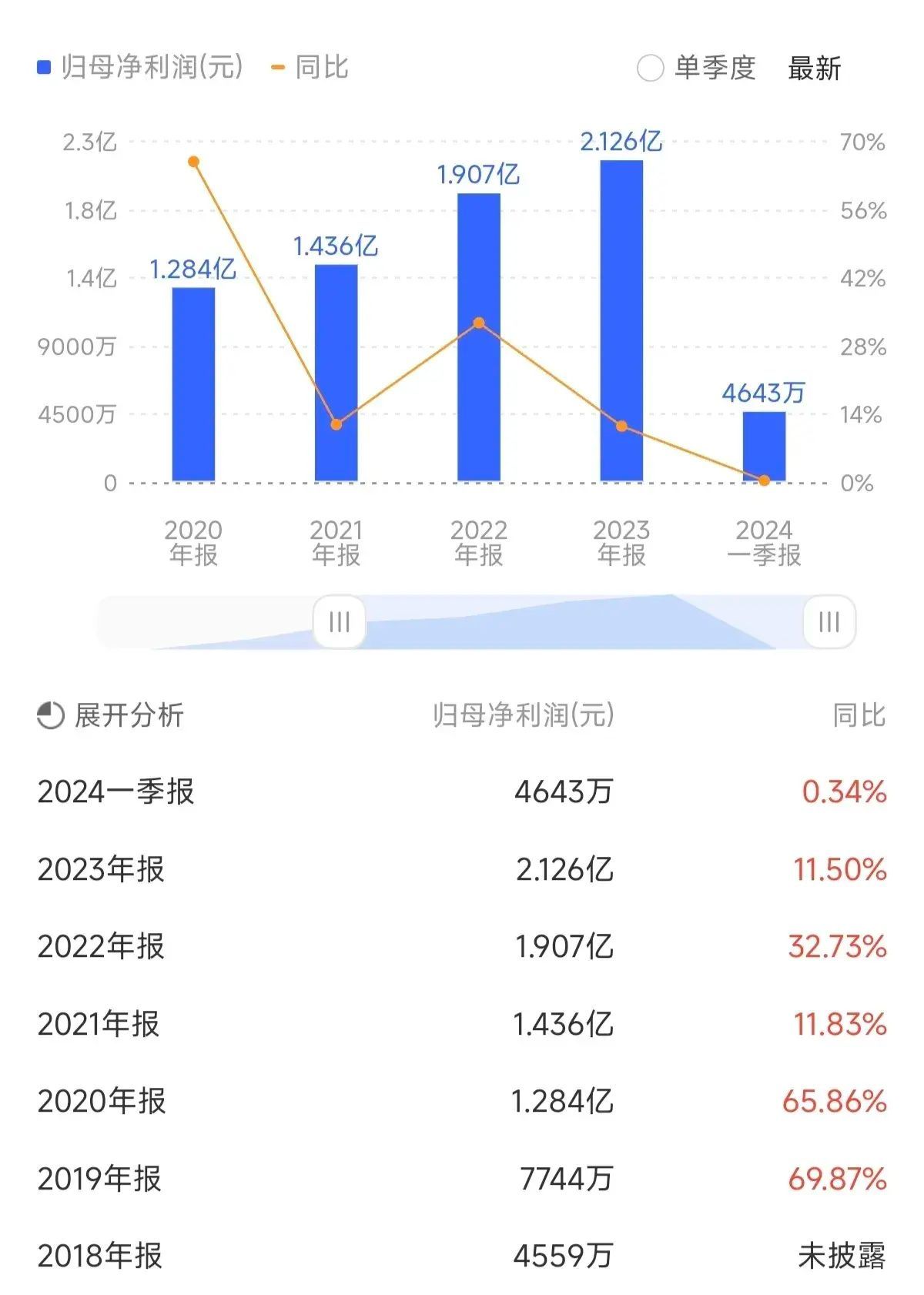Toggle visibility of the 归母净利润 series
Viewport: 924px width, 1295px height.
[142, 69]
